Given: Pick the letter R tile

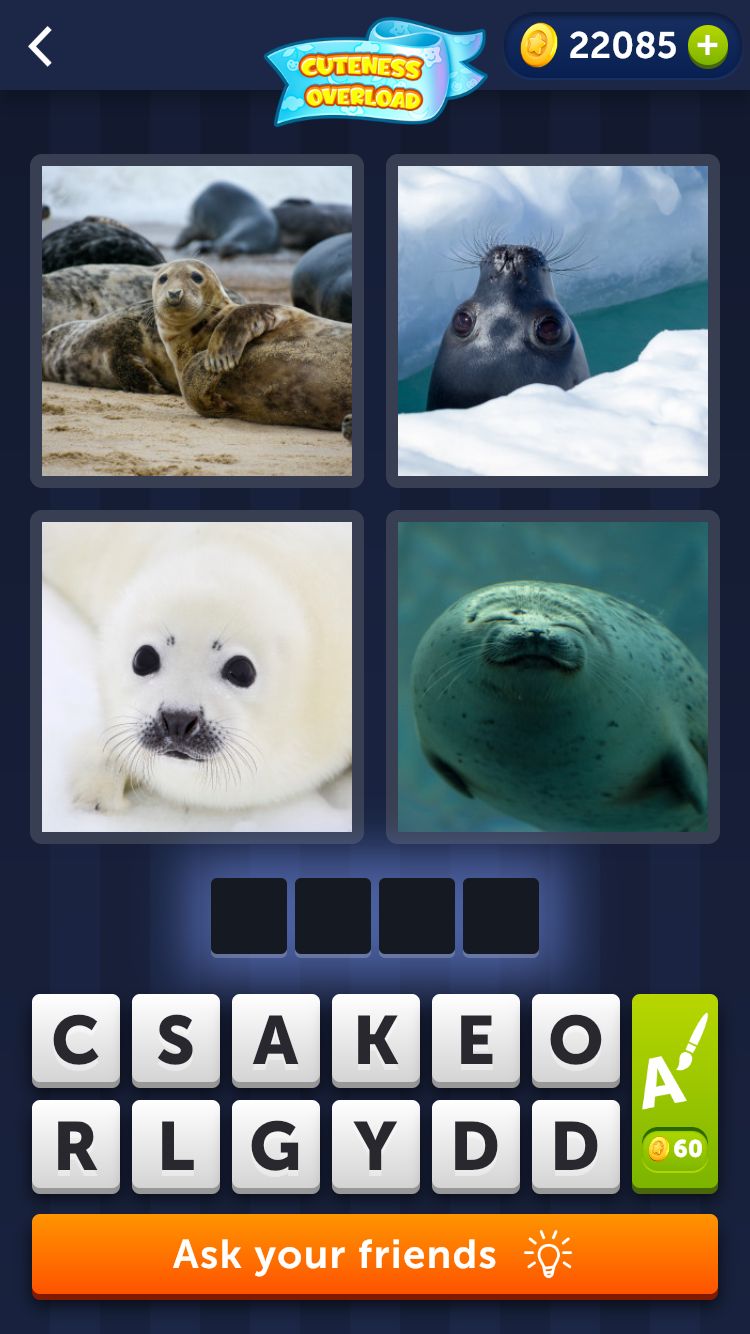Looking at the screenshot, I should pyautogui.click(x=76, y=1147).
